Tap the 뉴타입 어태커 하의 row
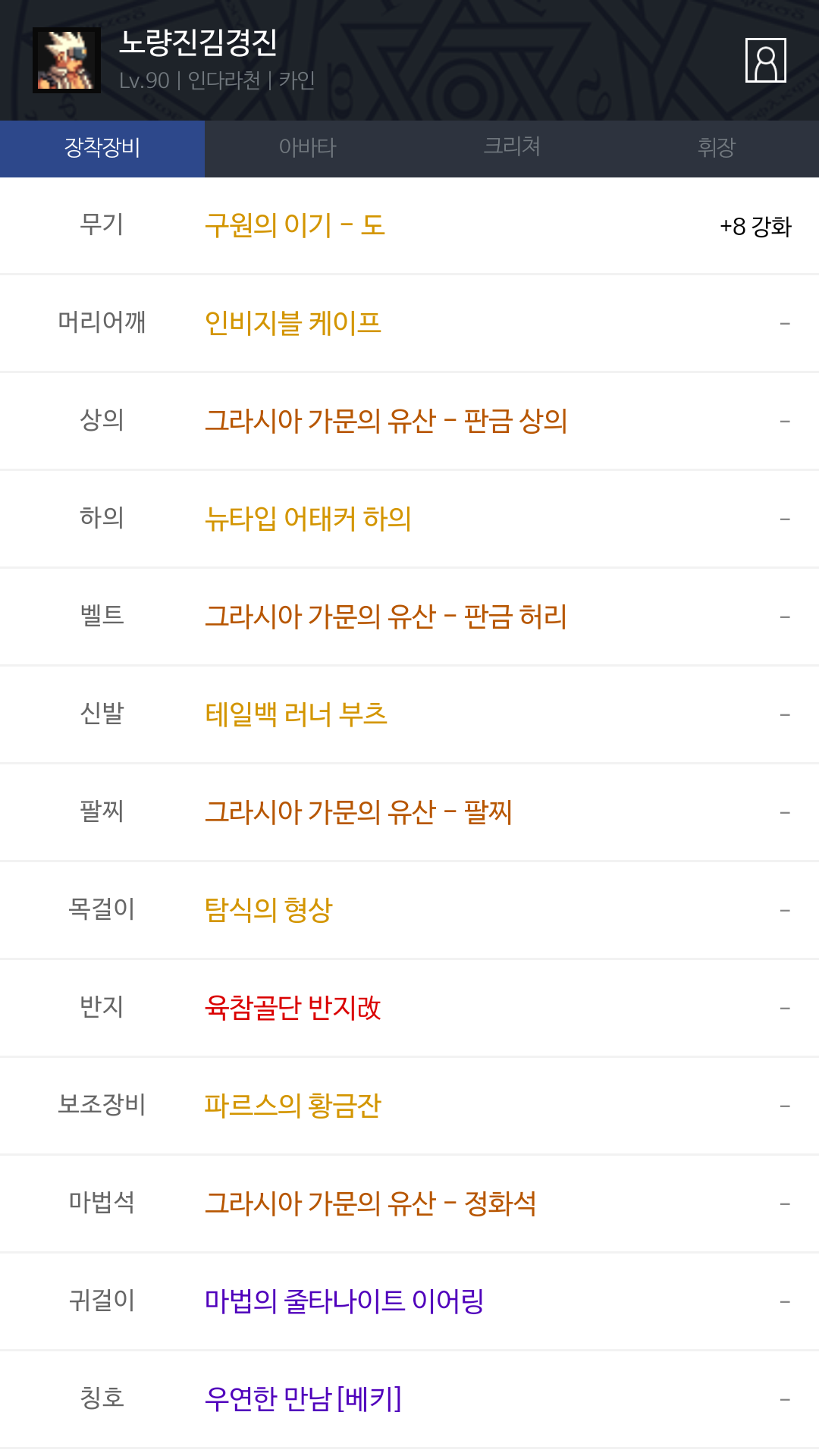The width and height of the screenshot is (819, 1456). (308, 519)
